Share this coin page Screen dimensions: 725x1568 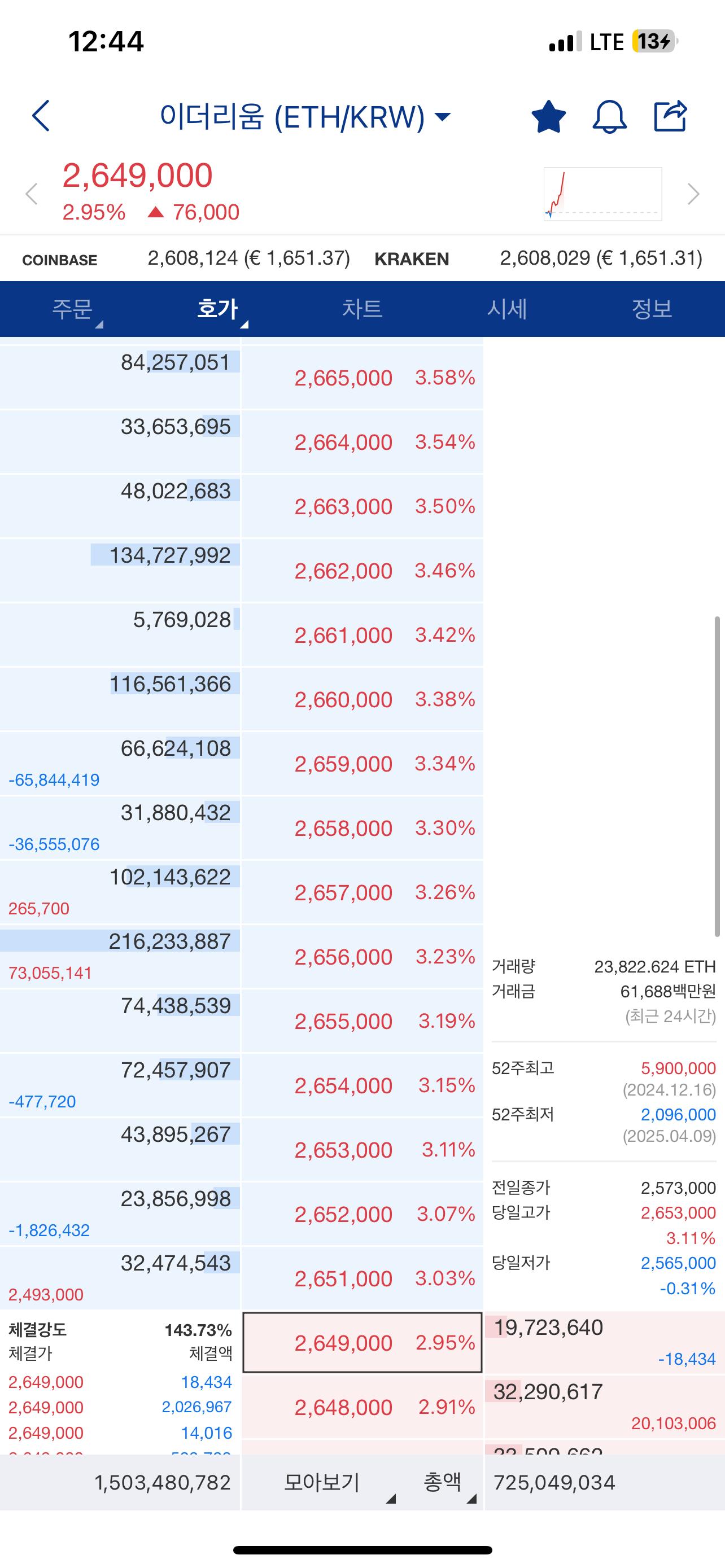coord(670,116)
